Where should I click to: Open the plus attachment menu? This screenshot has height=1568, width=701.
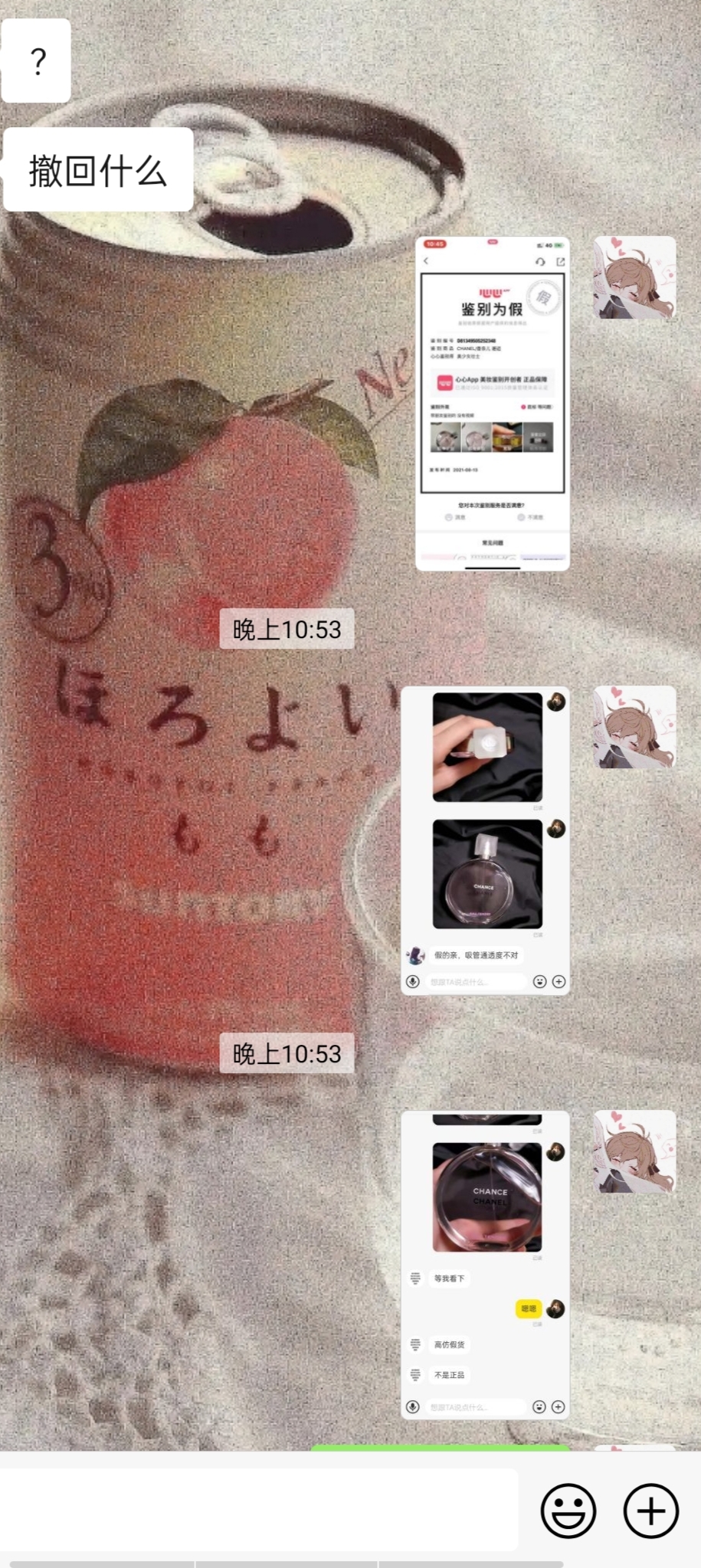click(x=650, y=1511)
